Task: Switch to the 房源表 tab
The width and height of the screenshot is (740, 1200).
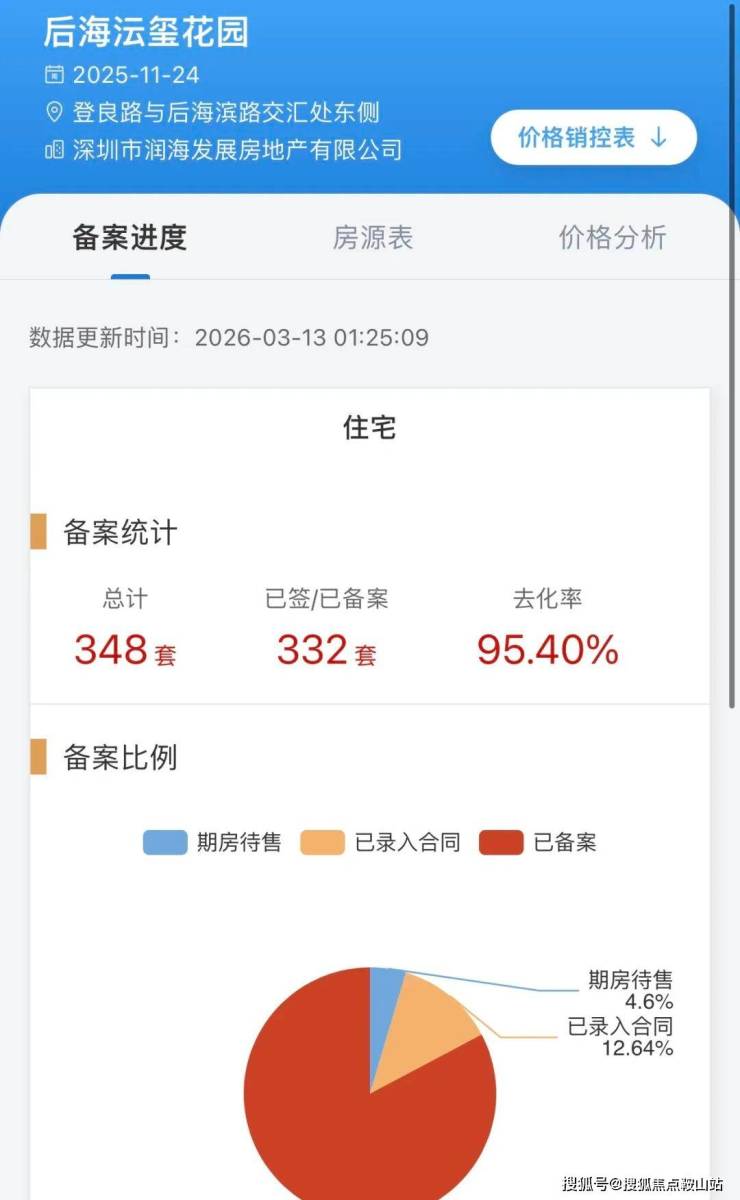Action: click(x=372, y=238)
